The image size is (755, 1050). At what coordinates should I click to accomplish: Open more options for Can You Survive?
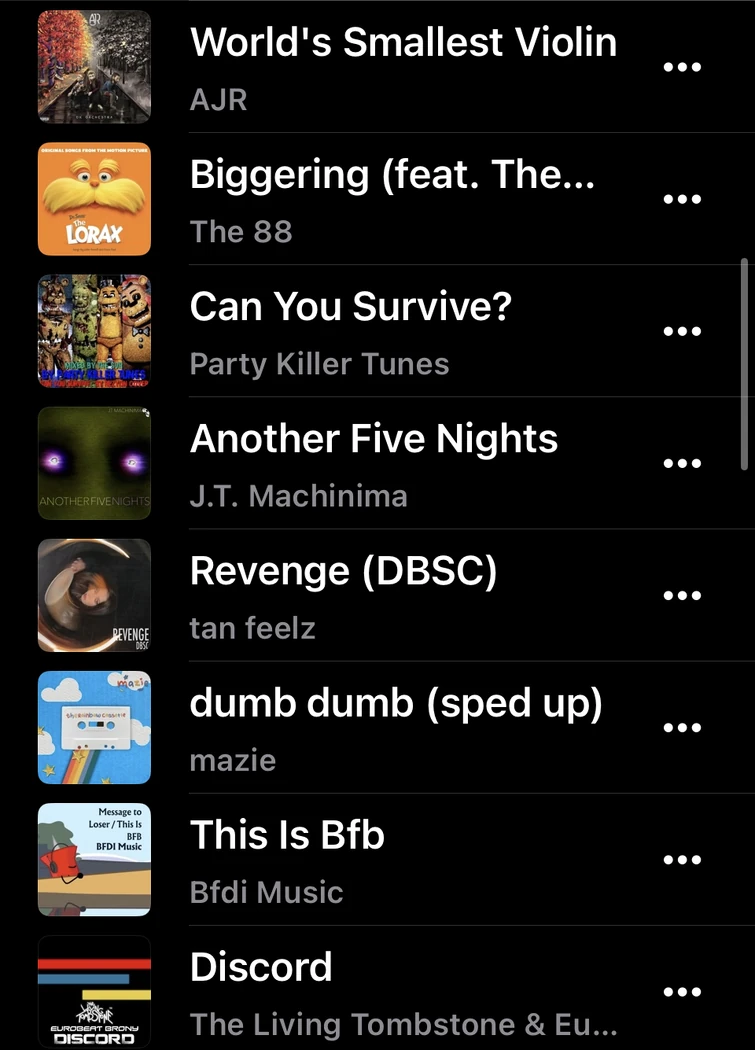682,331
